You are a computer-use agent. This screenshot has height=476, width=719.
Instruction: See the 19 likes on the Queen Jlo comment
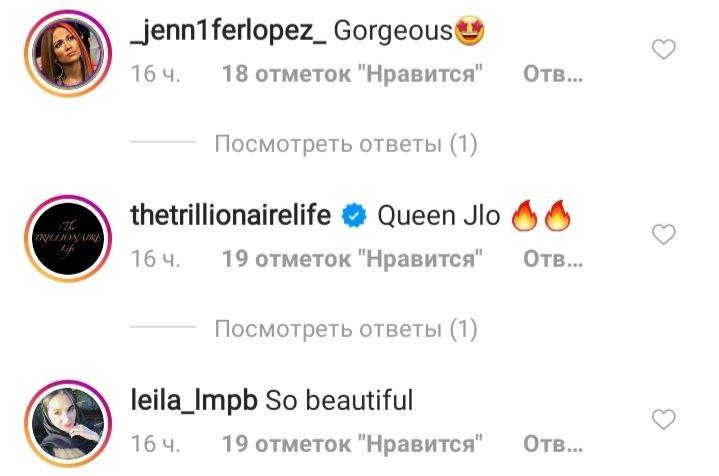tap(352, 259)
